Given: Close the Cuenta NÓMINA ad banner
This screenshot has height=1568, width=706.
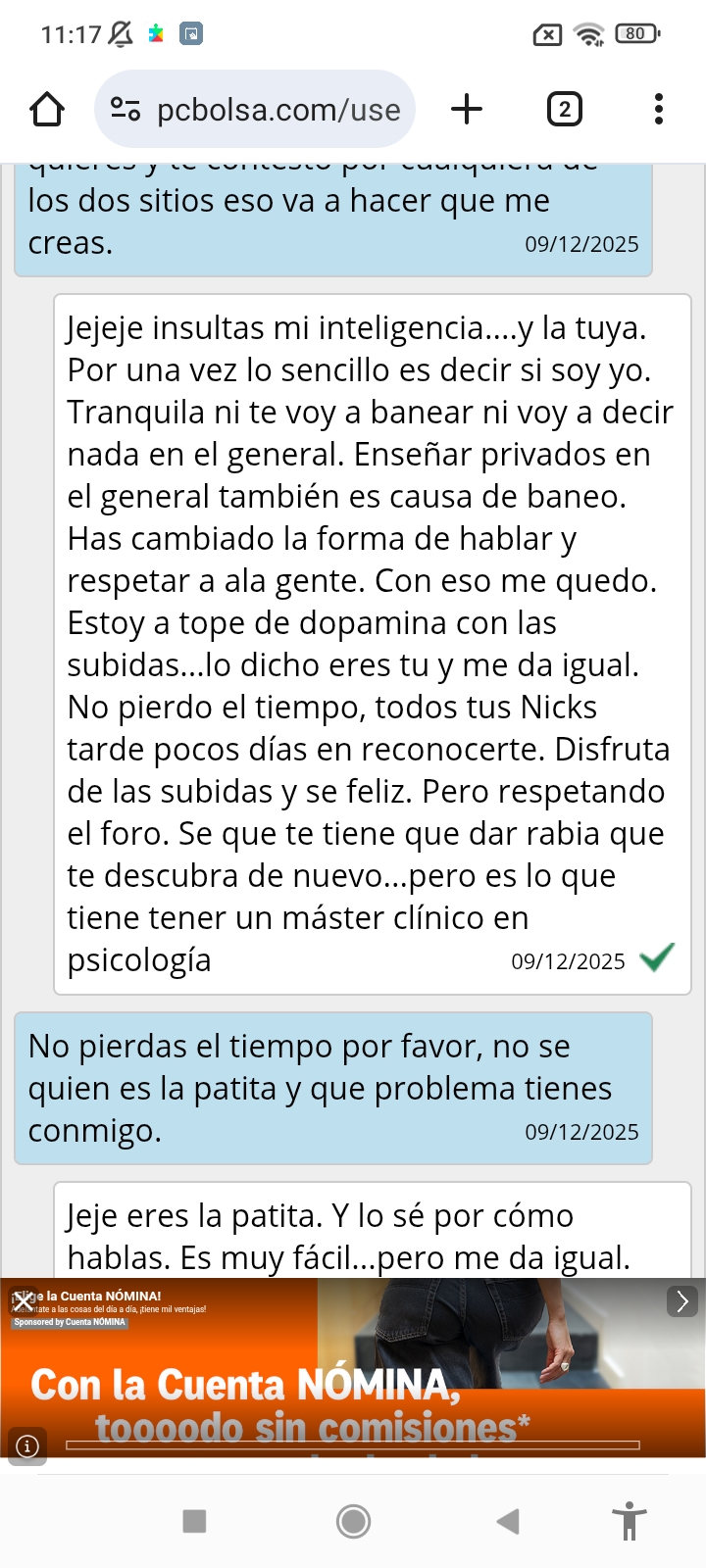Looking at the screenshot, I should click(x=23, y=1301).
